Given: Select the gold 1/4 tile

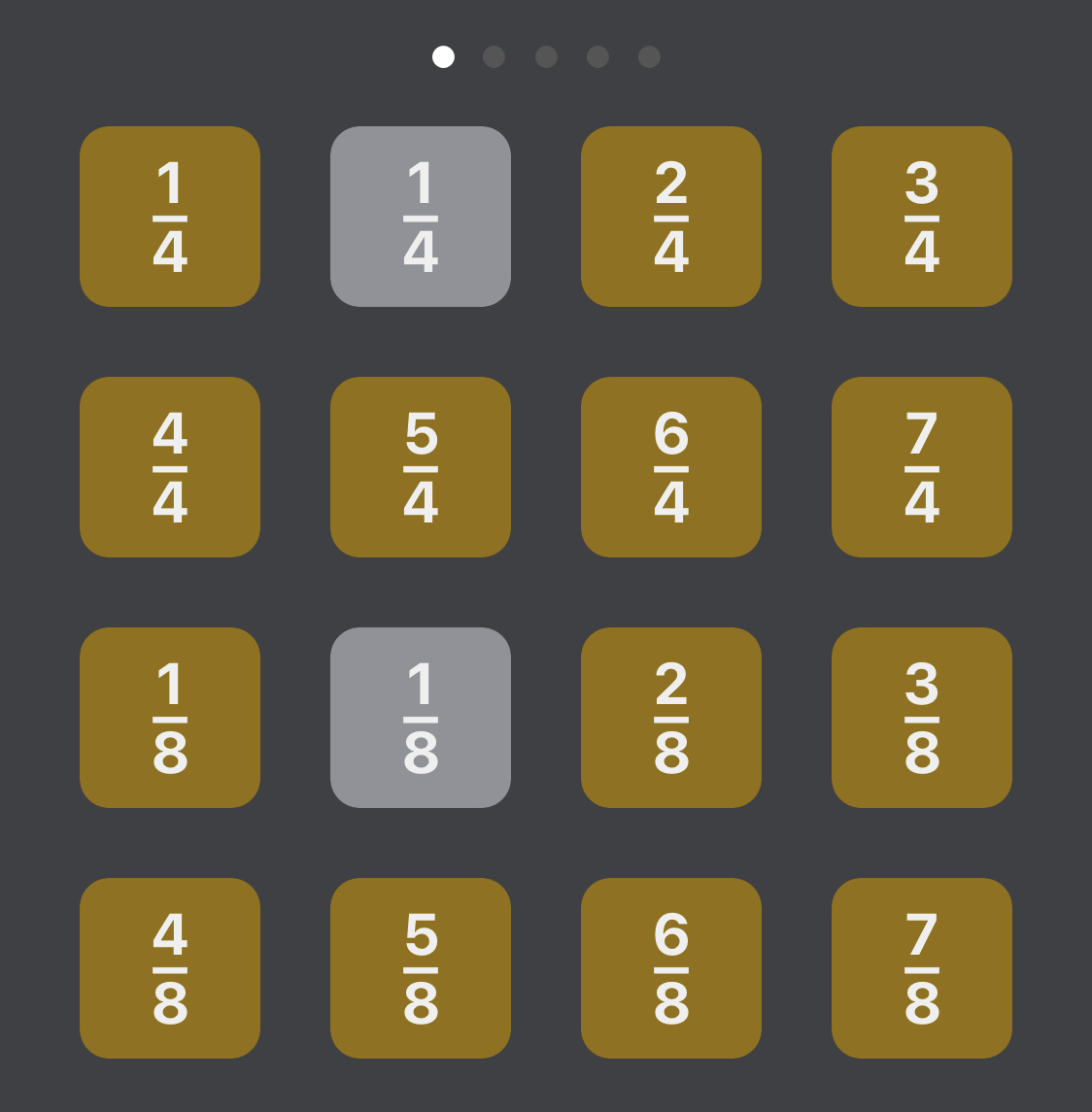Looking at the screenshot, I should [x=170, y=217].
